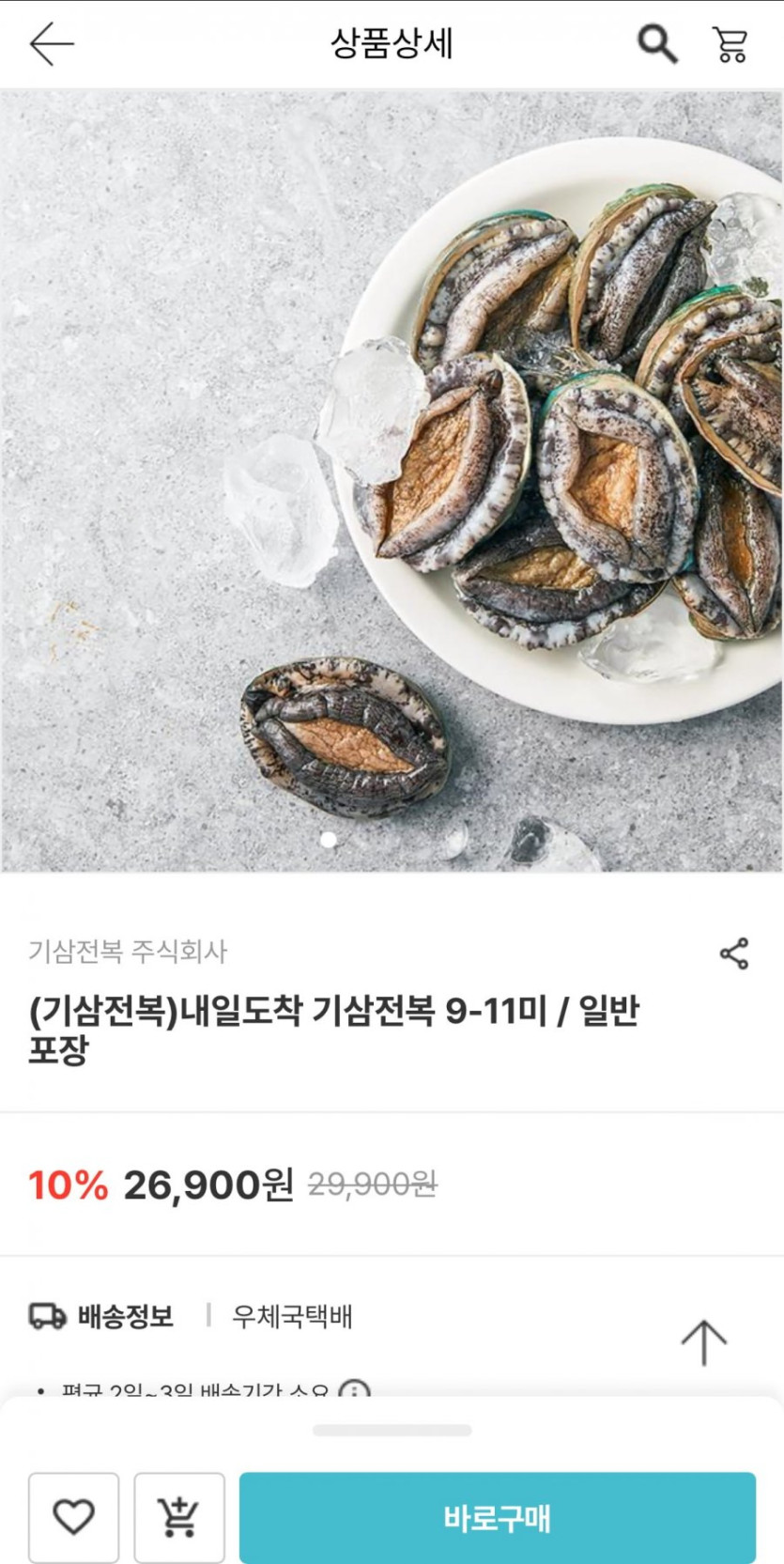This screenshot has width=784, height=1564.
Task: View the abalone product image
Action: click(392, 480)
